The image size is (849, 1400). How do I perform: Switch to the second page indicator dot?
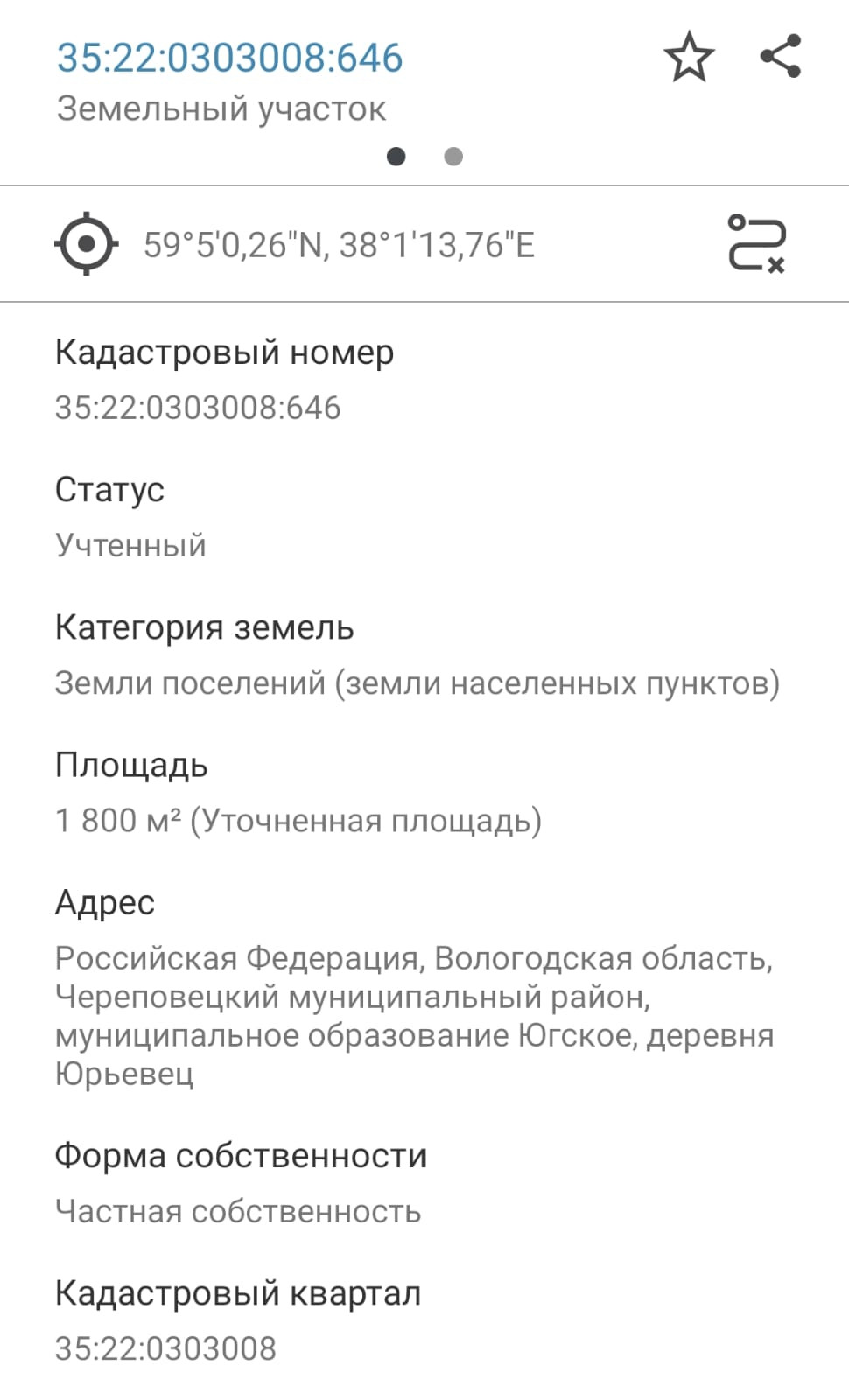coord(453,157)
